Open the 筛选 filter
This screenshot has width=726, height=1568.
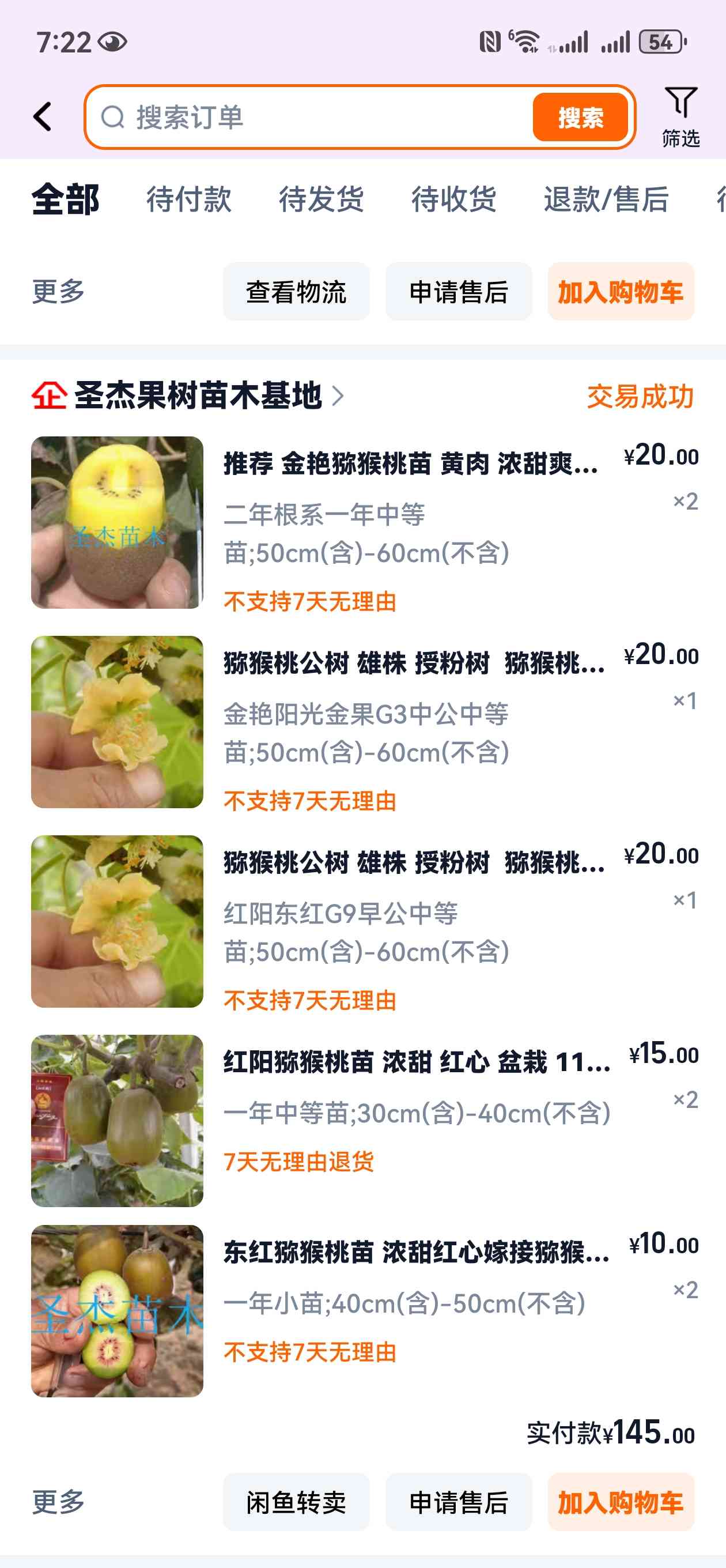(x=680, y=117)
